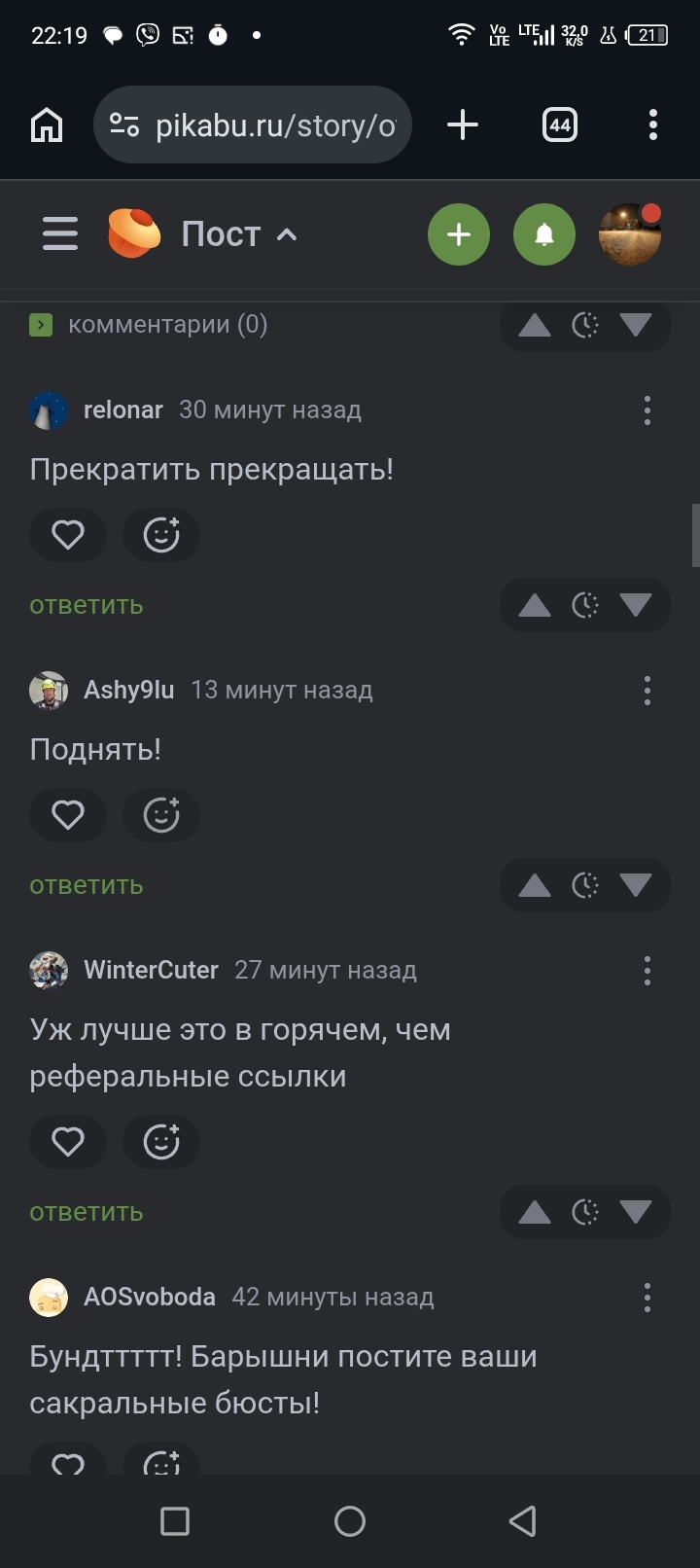Open AOSvoboda's user profile

tap(150, 1297)
